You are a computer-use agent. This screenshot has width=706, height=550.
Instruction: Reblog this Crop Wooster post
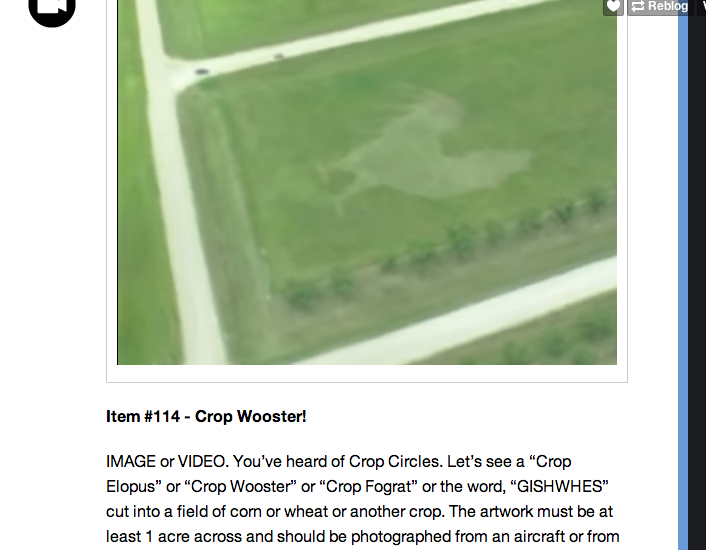click(x=660, y=6)
